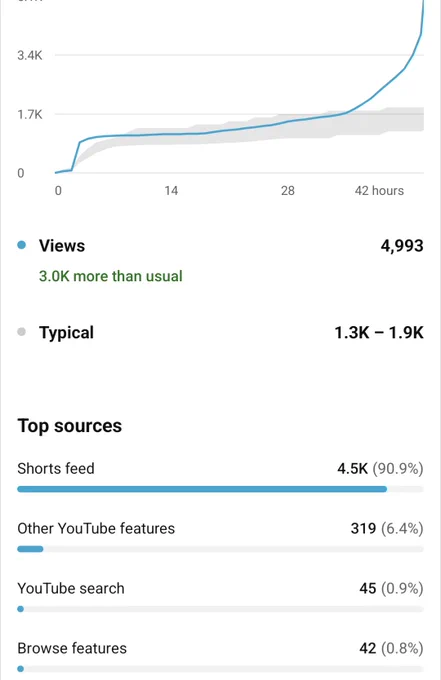Open the Shorts feed traffic source row
This screenshot has width=441, height=680.
[220, 477]
